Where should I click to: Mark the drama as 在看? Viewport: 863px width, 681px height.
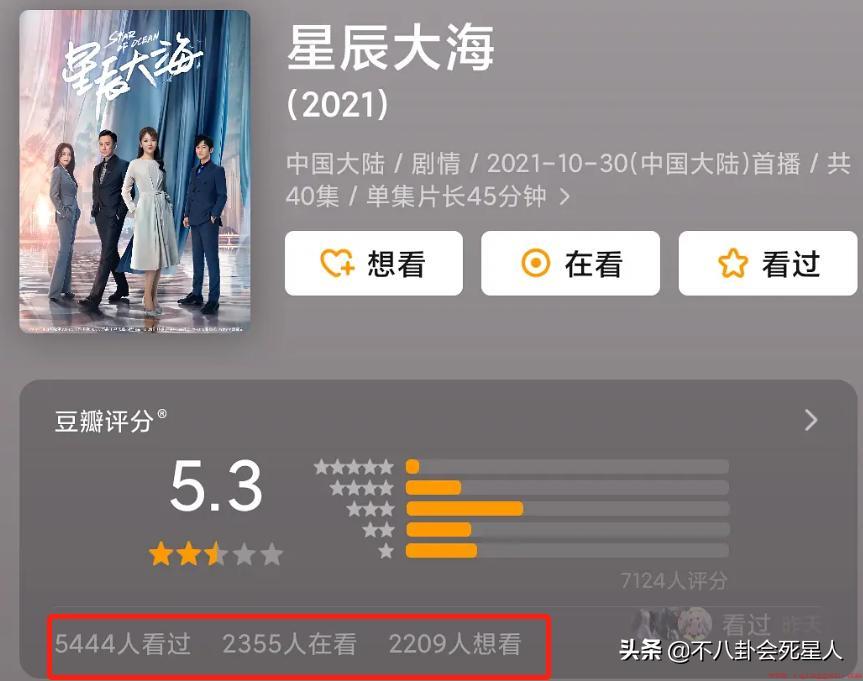[x=570, y=263]
